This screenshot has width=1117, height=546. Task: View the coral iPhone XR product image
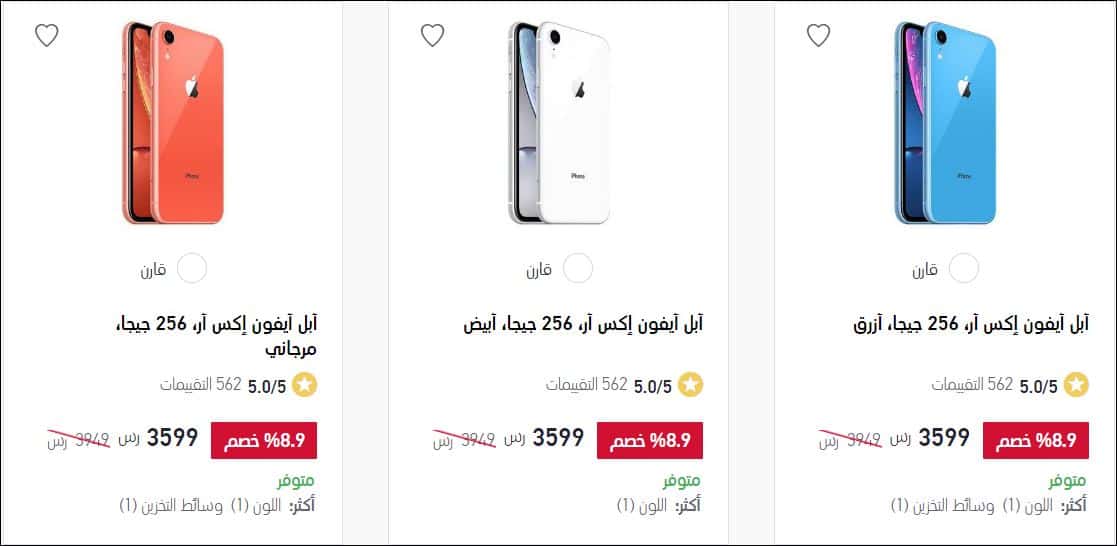pos(172,122)
